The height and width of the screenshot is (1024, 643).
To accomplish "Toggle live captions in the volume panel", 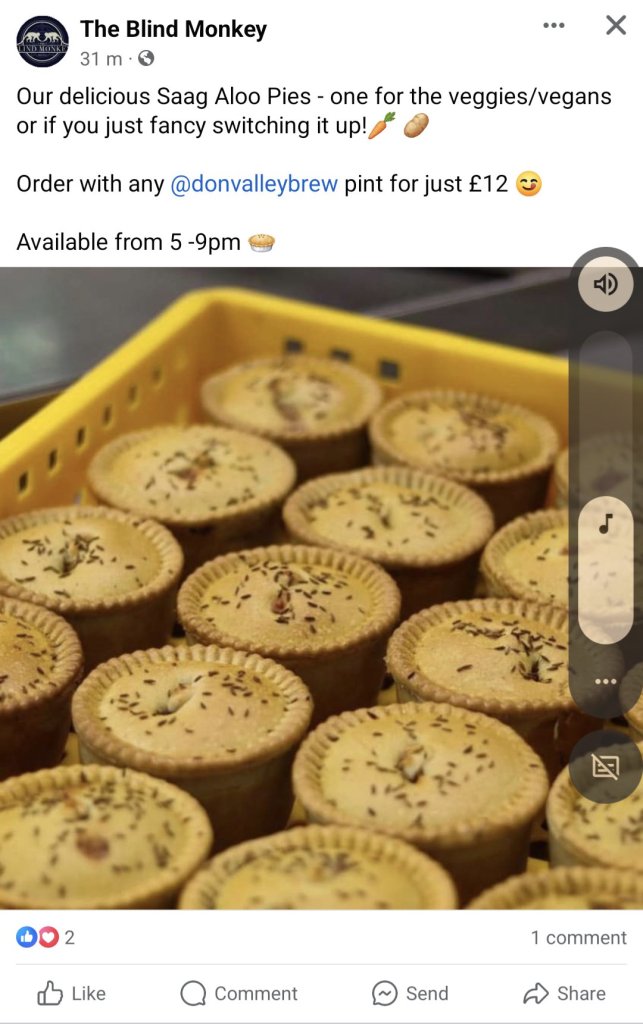I will pos(605,767).
